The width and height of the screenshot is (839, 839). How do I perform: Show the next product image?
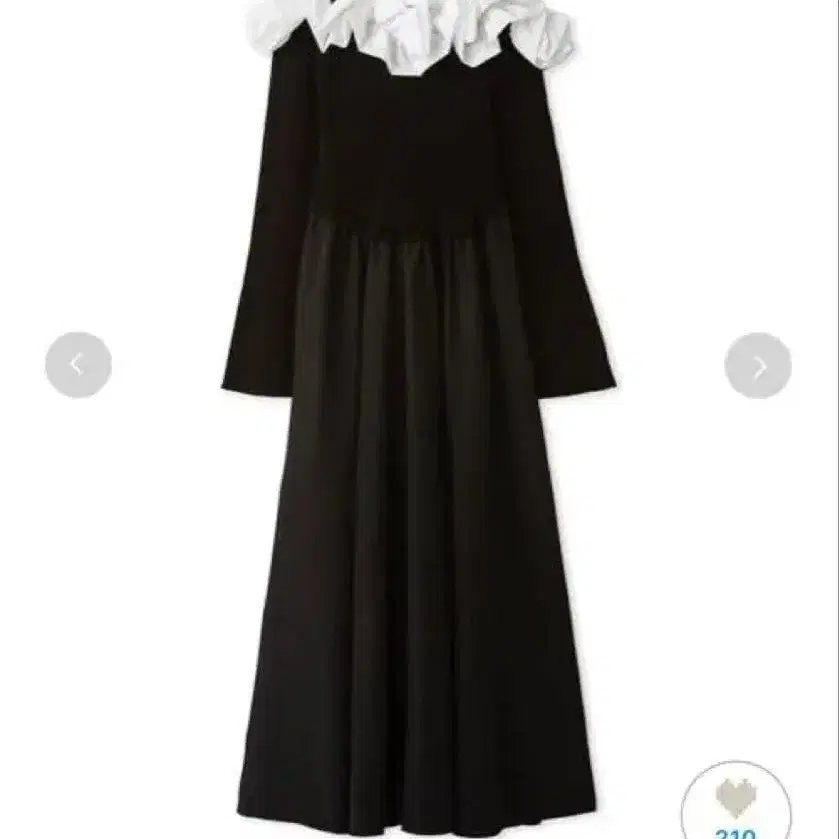point(758,366)
